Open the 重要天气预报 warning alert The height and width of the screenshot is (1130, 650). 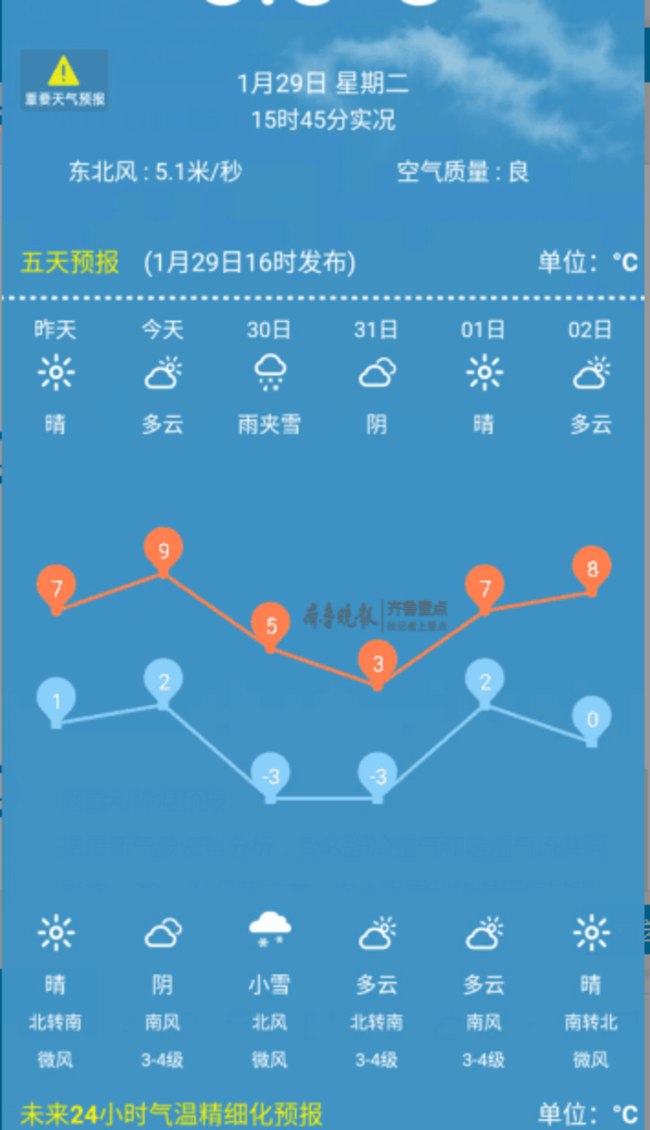pyautogui.click(x=64, y=79)
